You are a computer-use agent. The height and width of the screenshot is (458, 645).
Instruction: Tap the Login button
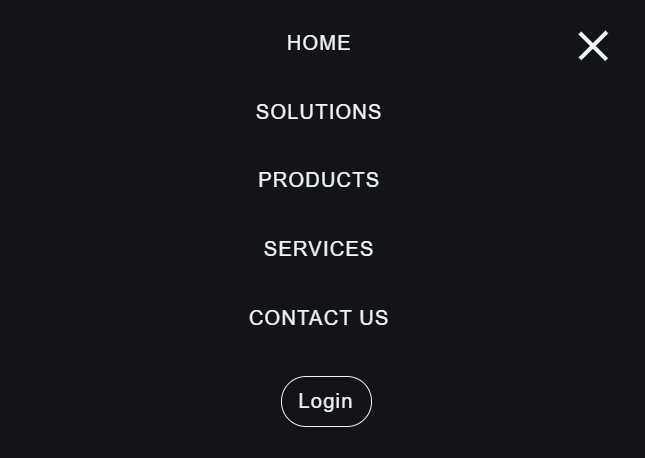[326, 401]
